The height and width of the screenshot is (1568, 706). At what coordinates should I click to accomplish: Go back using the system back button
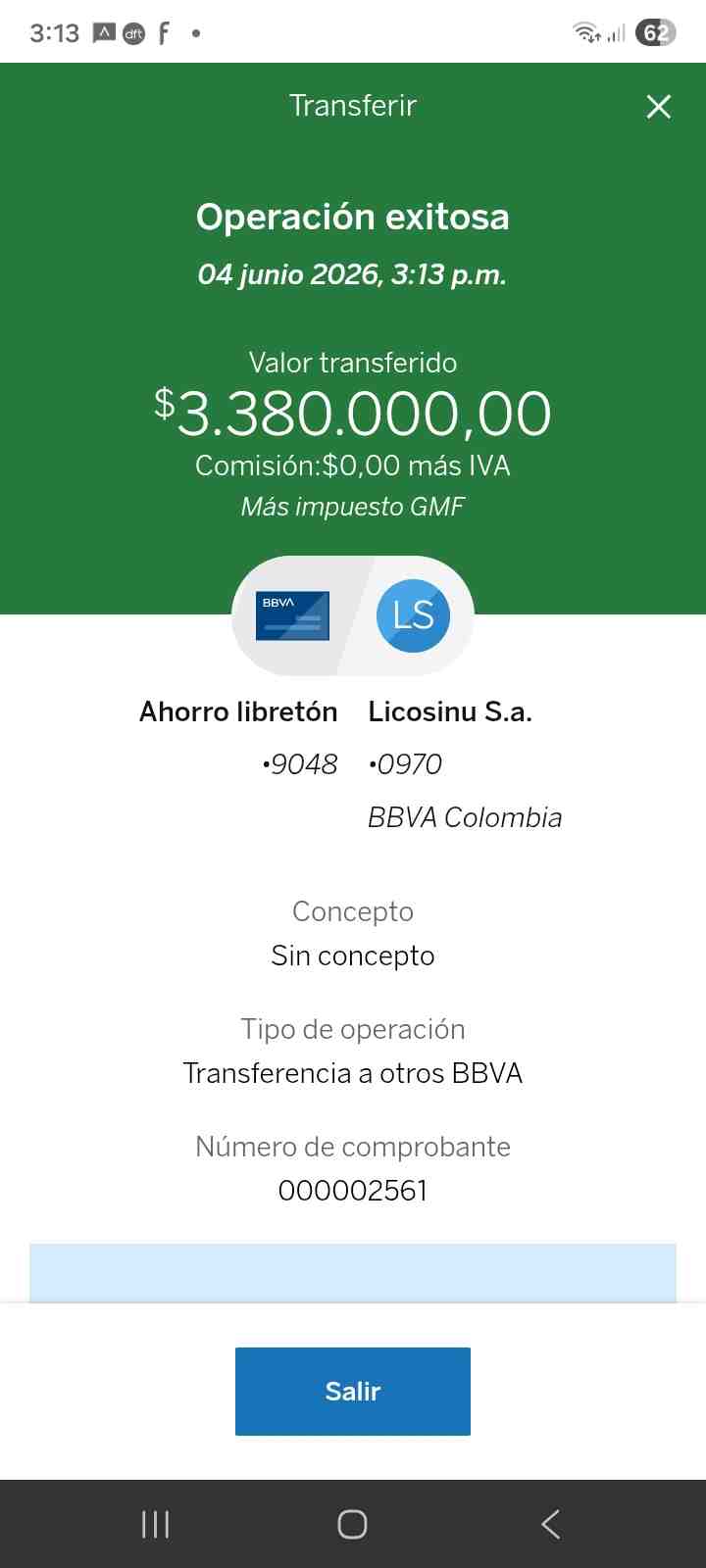pos(550,1524)
